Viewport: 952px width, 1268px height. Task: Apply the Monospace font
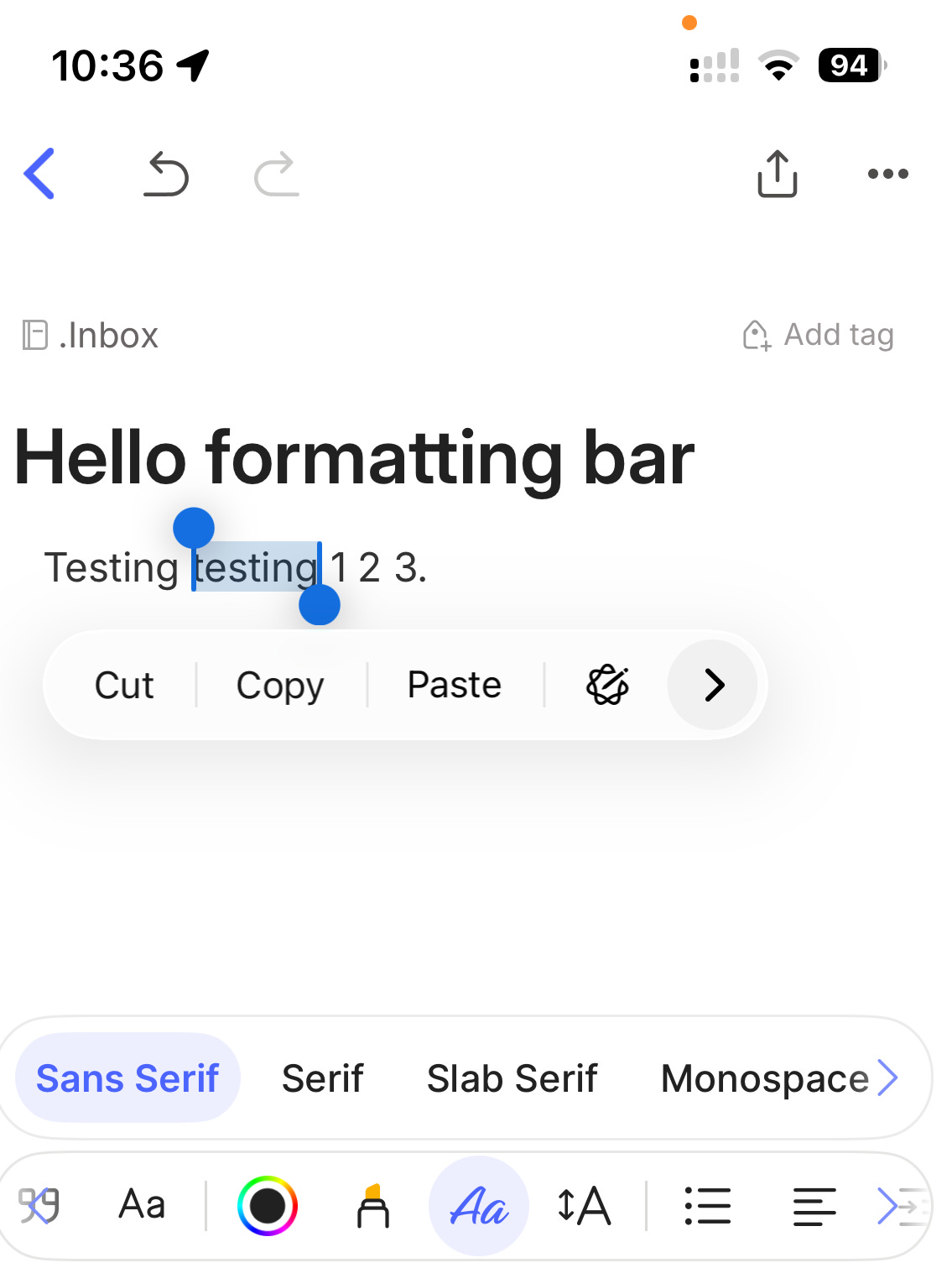tap(764, 1078)
